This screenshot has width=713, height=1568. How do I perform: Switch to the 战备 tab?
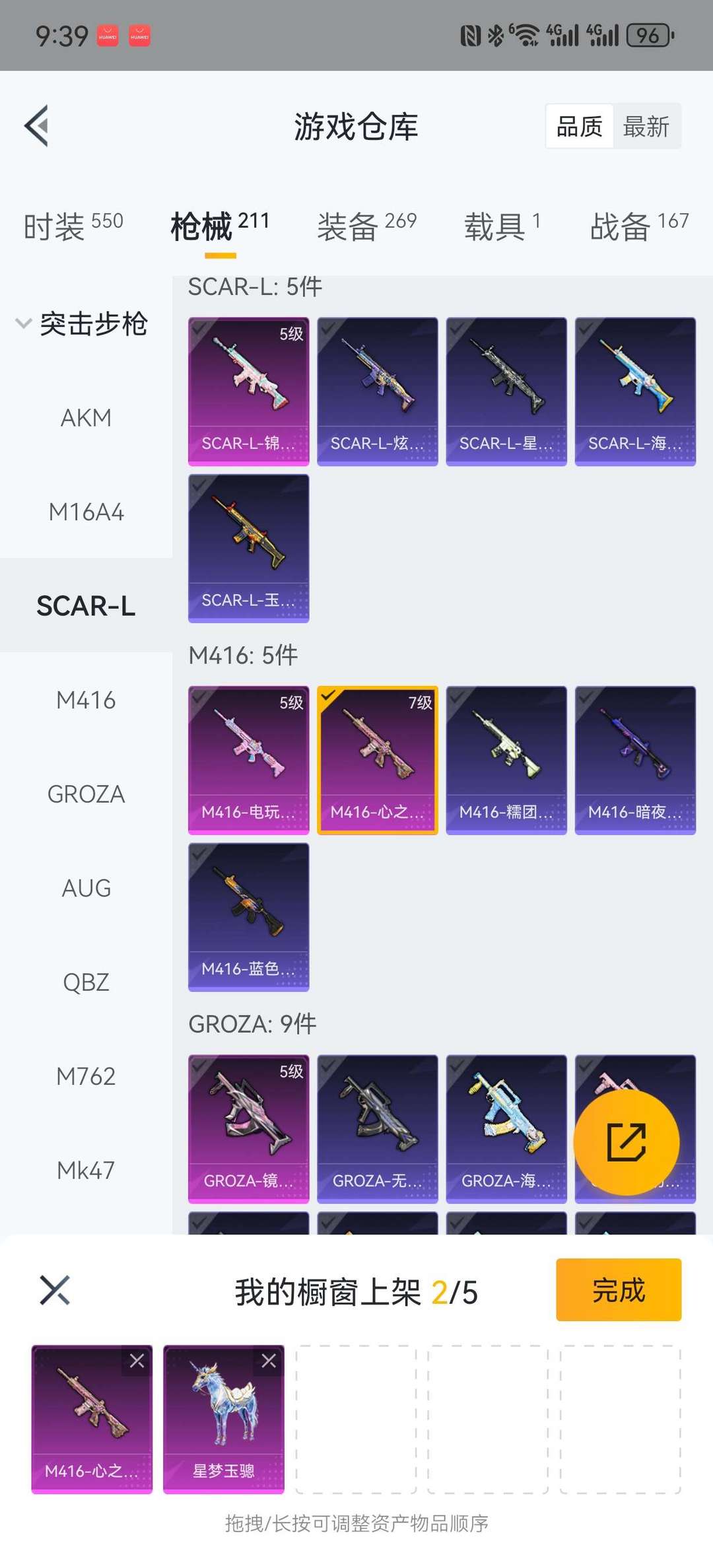point(638,226)
